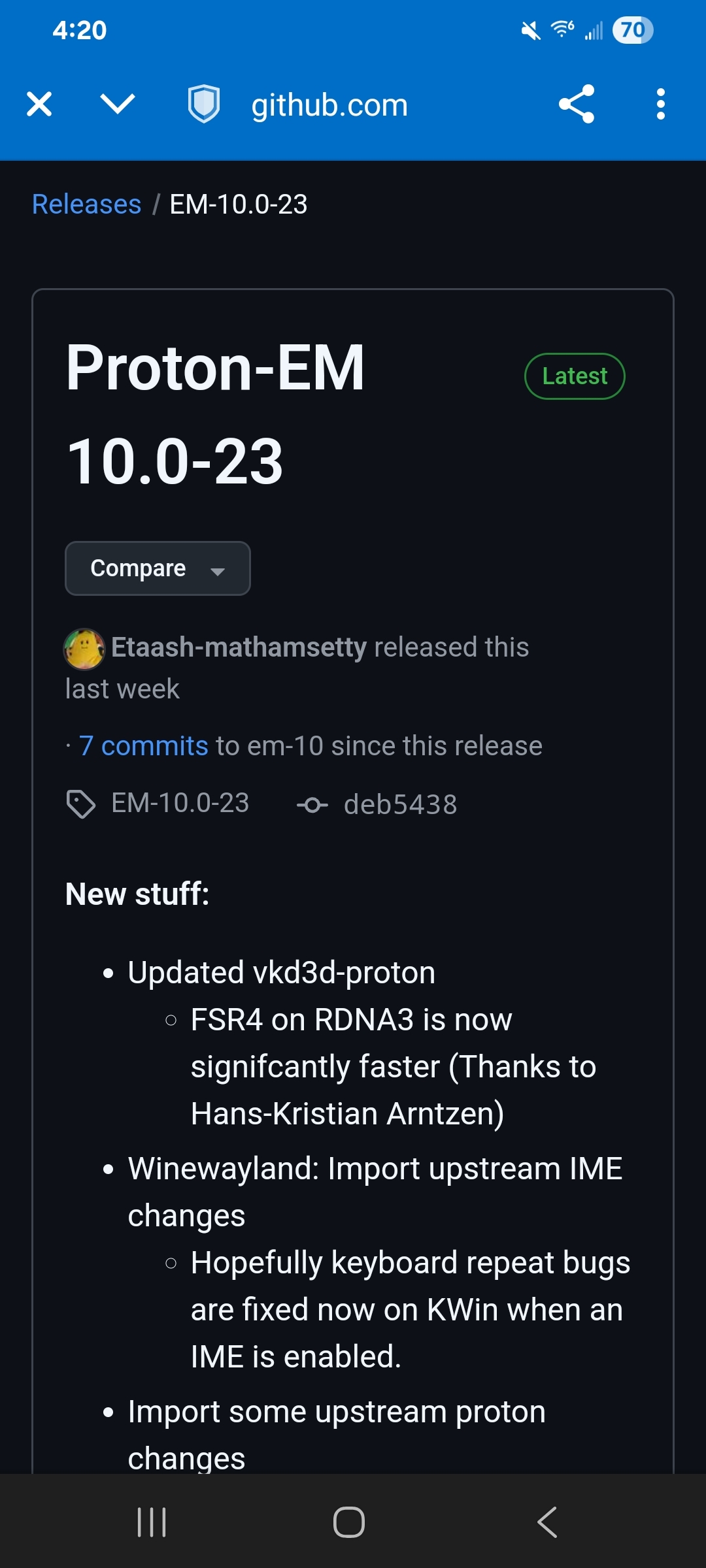The image size is (706, 1568).
Task: Go back with the system back button
Action: (x=548, y=1522)
